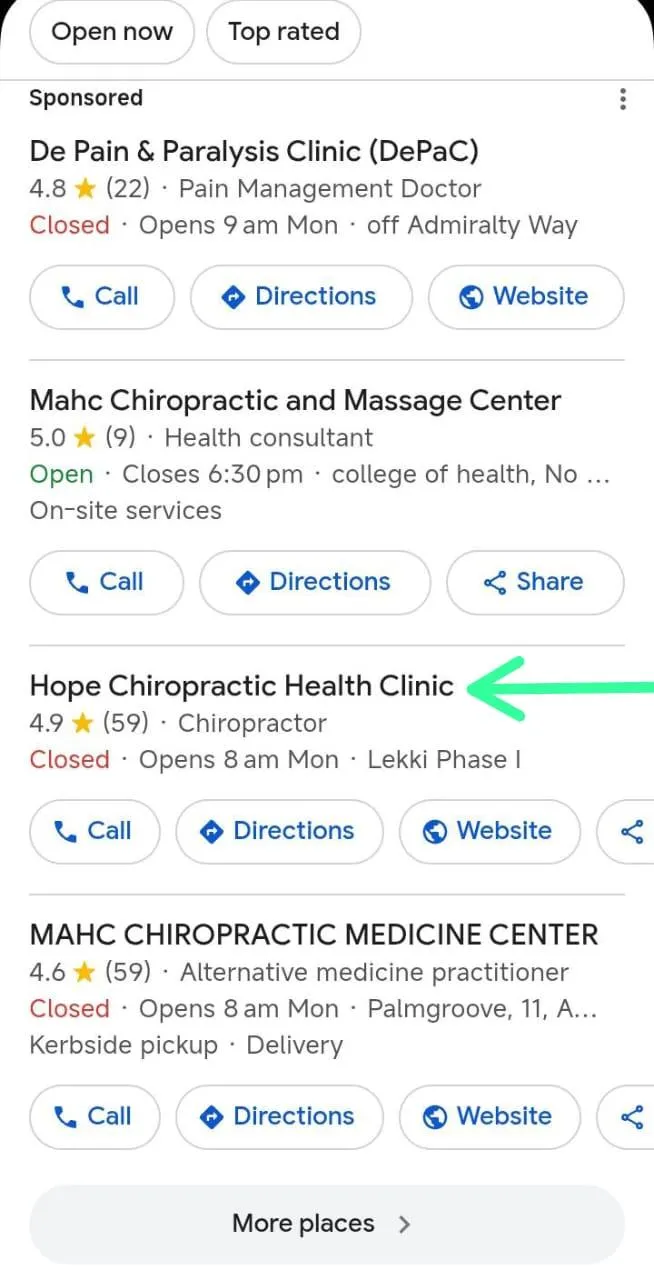The width and height of the screenshot is (654, 1280).
Task: Call De Pain & Paralysis Clinic
Action: coord(101,297)
